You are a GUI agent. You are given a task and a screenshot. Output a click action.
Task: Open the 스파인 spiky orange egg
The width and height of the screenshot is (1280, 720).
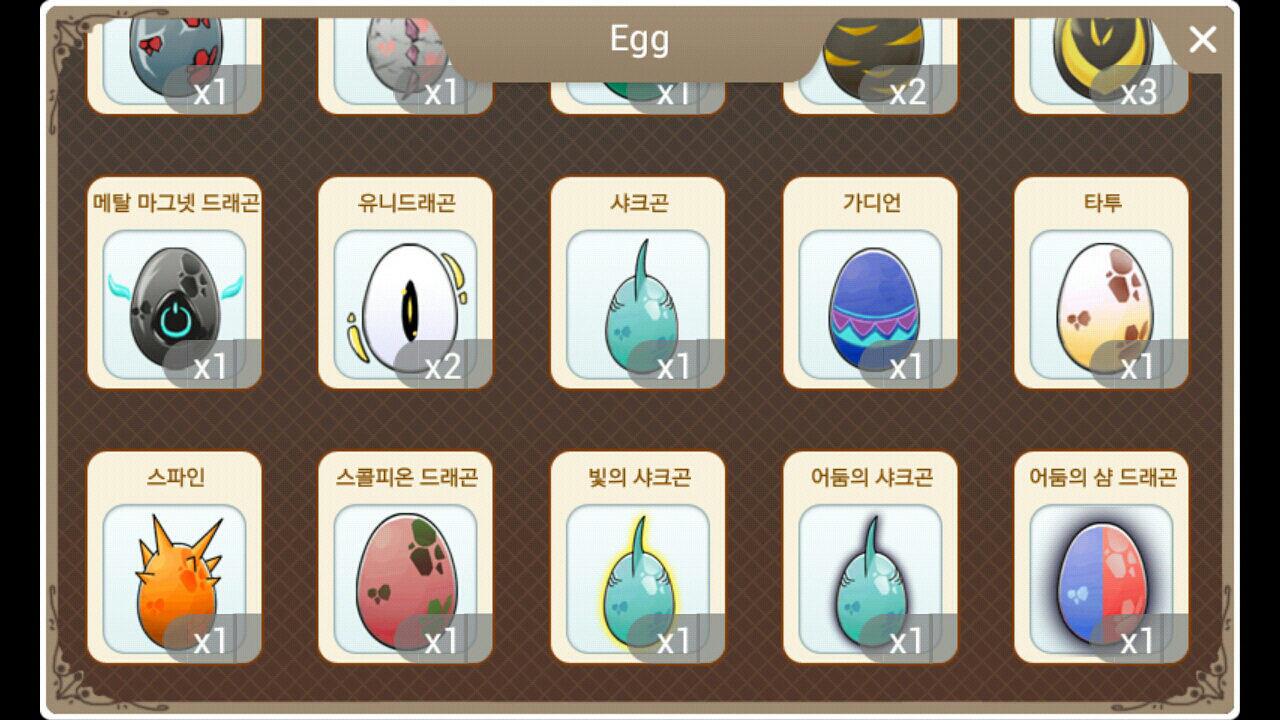point(174,575)
